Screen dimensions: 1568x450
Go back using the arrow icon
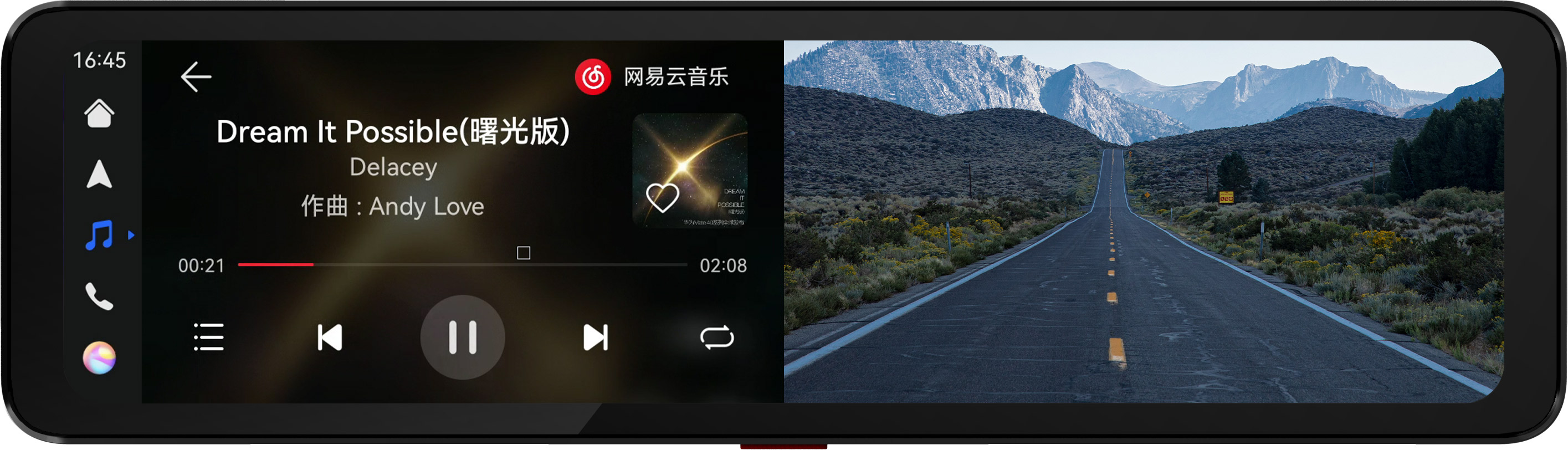coord(196,76)
